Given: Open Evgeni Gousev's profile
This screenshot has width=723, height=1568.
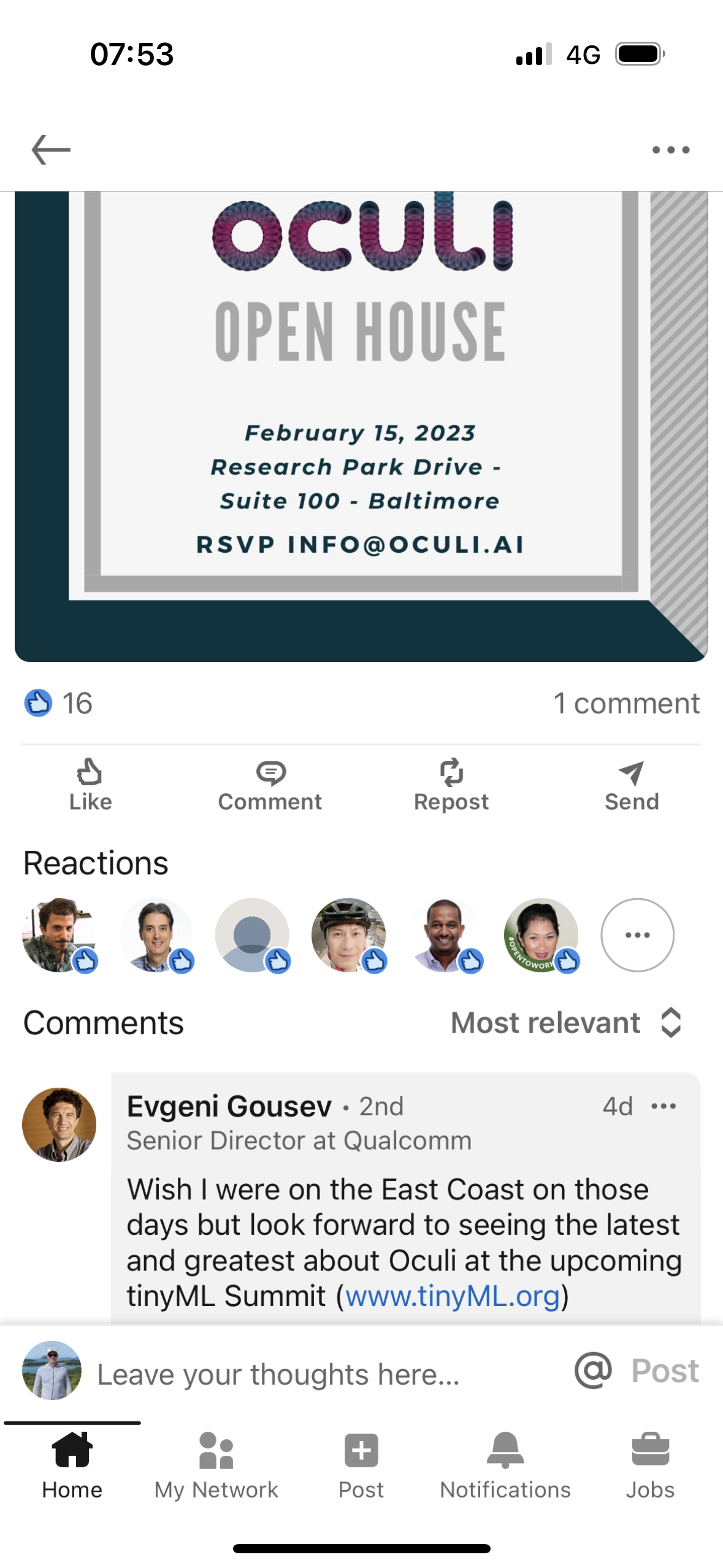Looking at the screenshot, I should click(x=59, y=1124).
